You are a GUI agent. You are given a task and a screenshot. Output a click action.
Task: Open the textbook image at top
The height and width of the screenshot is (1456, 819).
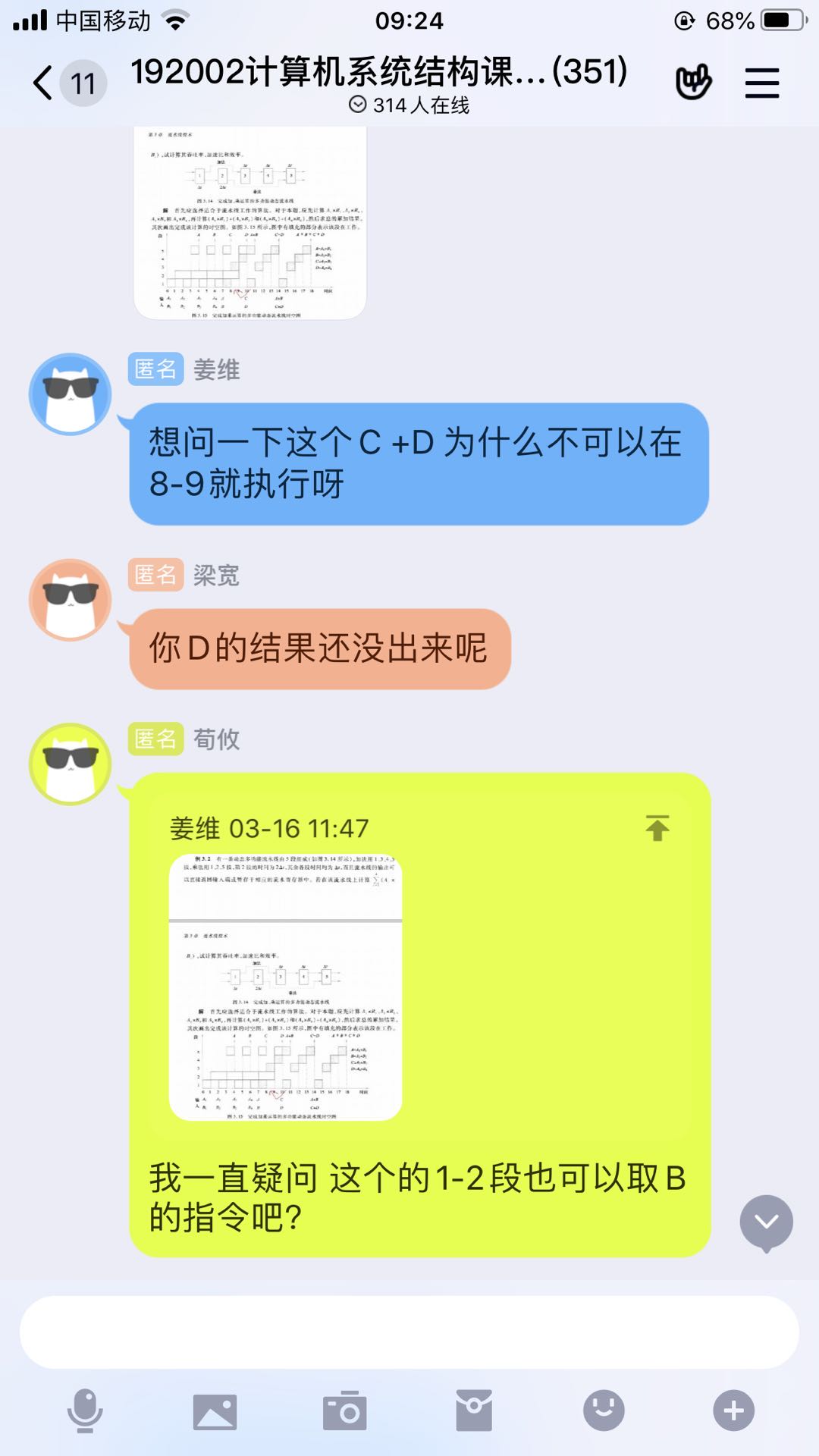[x=250, y=221]
